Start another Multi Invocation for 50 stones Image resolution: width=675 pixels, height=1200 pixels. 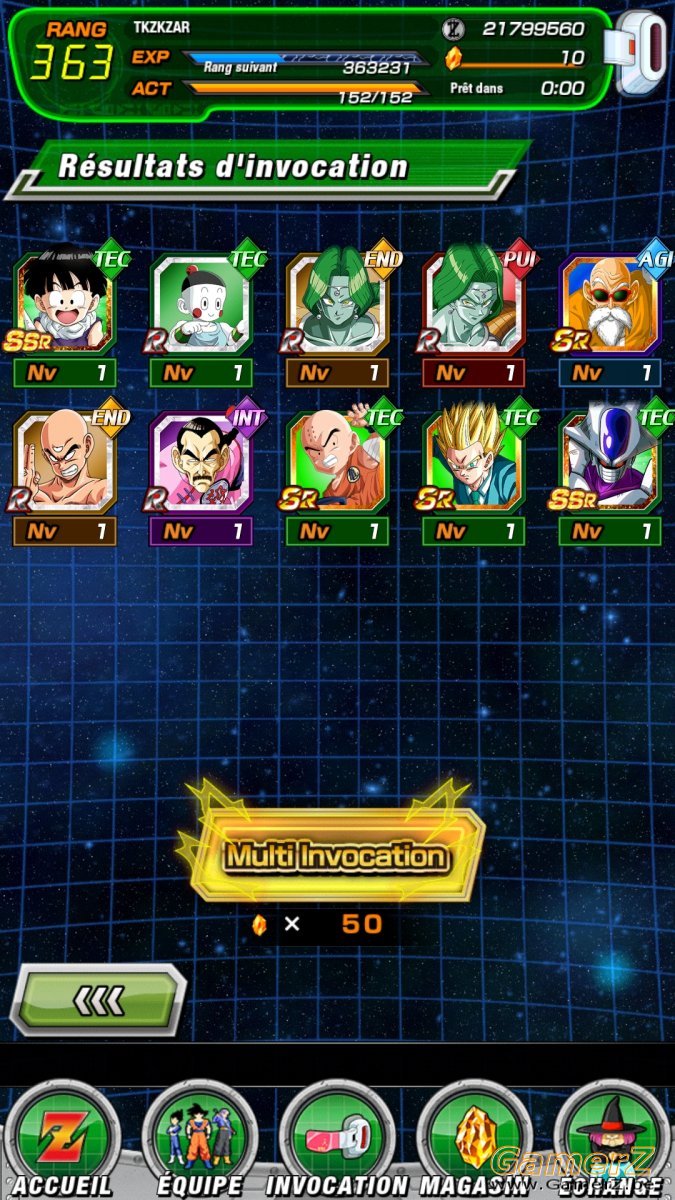336,856
